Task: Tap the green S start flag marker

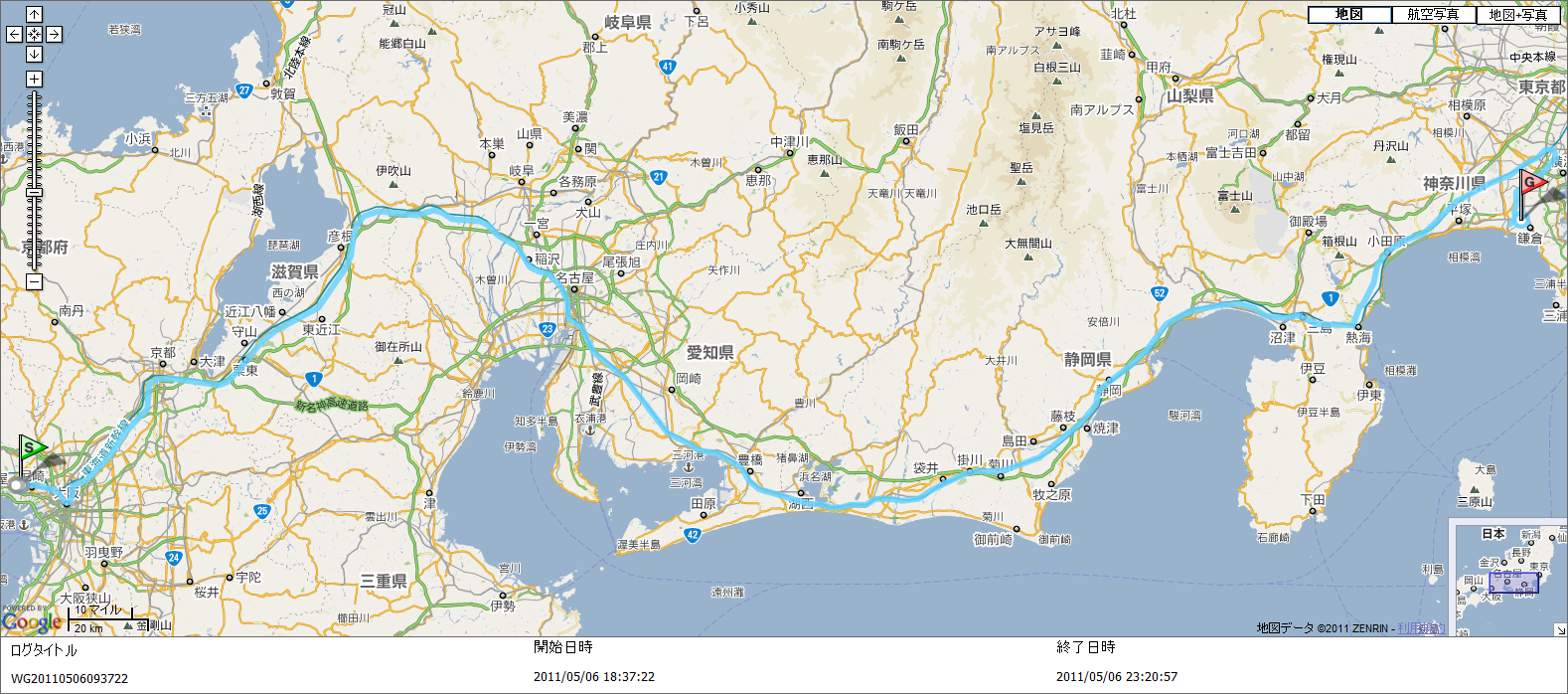Action: click(x=31, y=449)
